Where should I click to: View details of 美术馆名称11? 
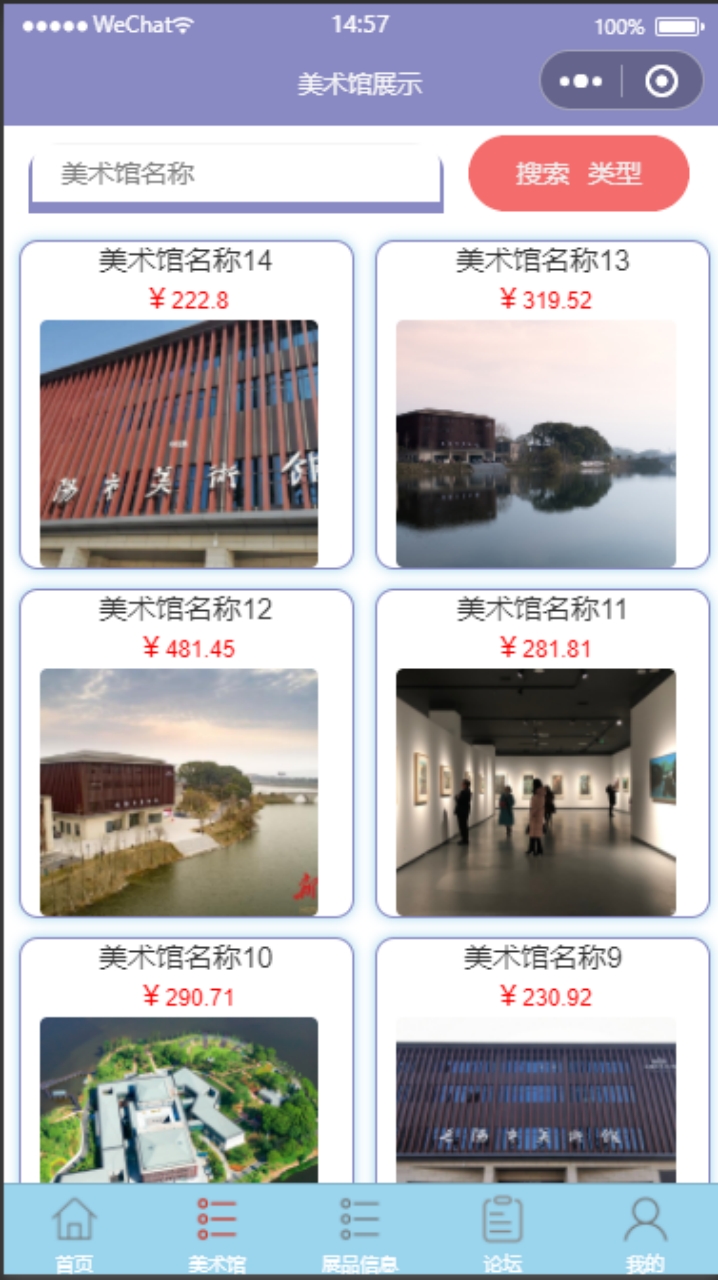[x=542, y=754]
